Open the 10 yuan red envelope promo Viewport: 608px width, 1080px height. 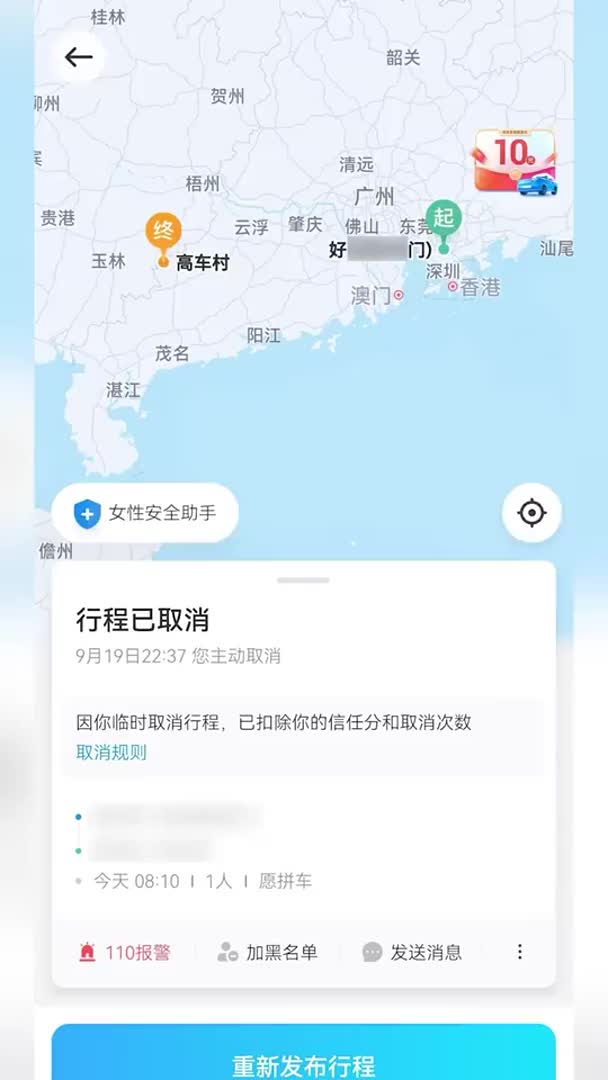pos(515,162)
